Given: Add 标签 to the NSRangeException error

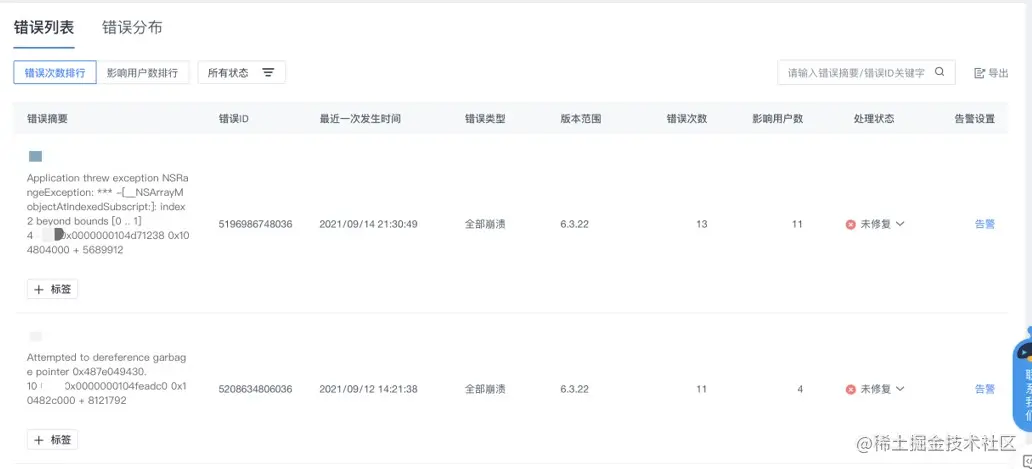Looking at the screenshot, I should [52, 289].
